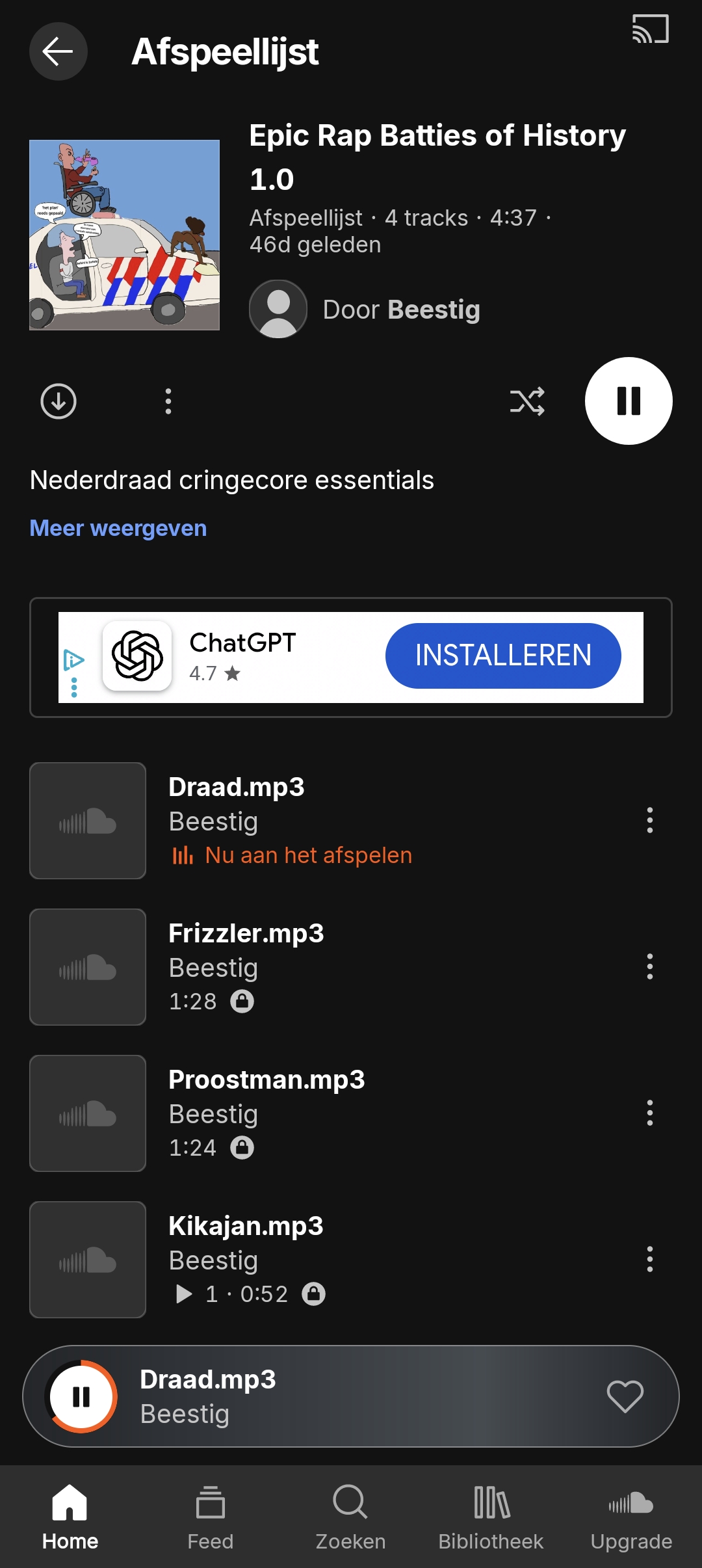The width and height of the screenshot is (702, 1568).
Task: Open the playlist overflow menu
Action: [x=168, y=401]
